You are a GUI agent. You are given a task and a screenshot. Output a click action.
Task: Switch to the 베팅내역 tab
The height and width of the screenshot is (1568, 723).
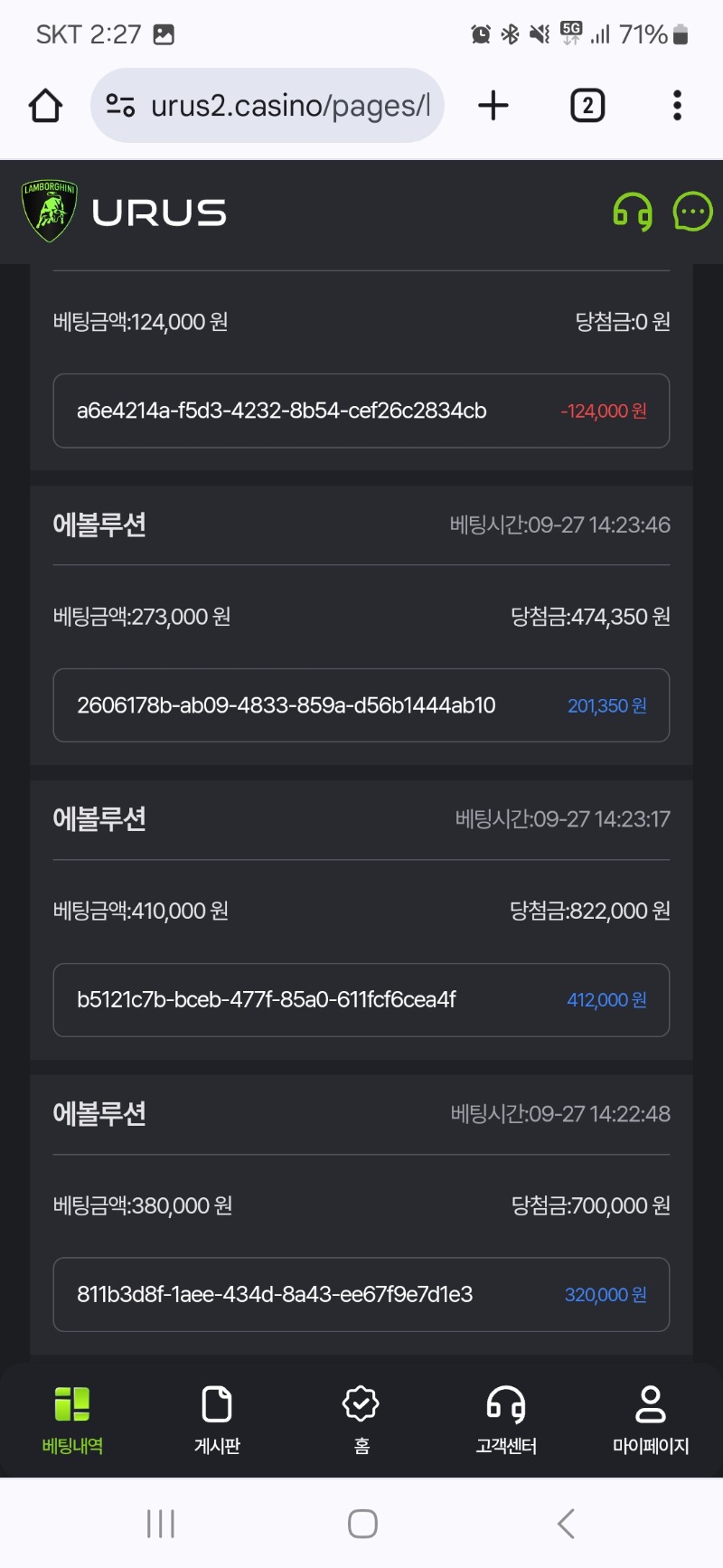(72, 1420)
